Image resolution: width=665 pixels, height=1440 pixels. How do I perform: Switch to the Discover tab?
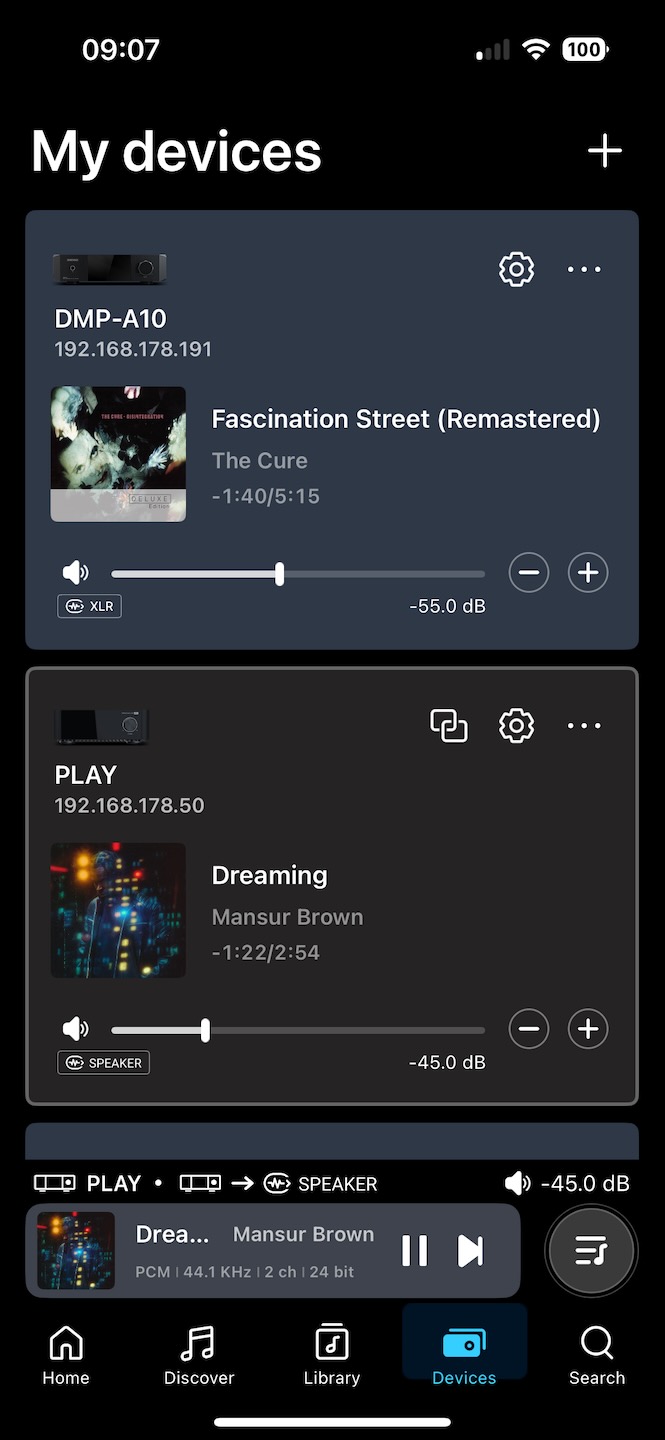[199, 1355]
